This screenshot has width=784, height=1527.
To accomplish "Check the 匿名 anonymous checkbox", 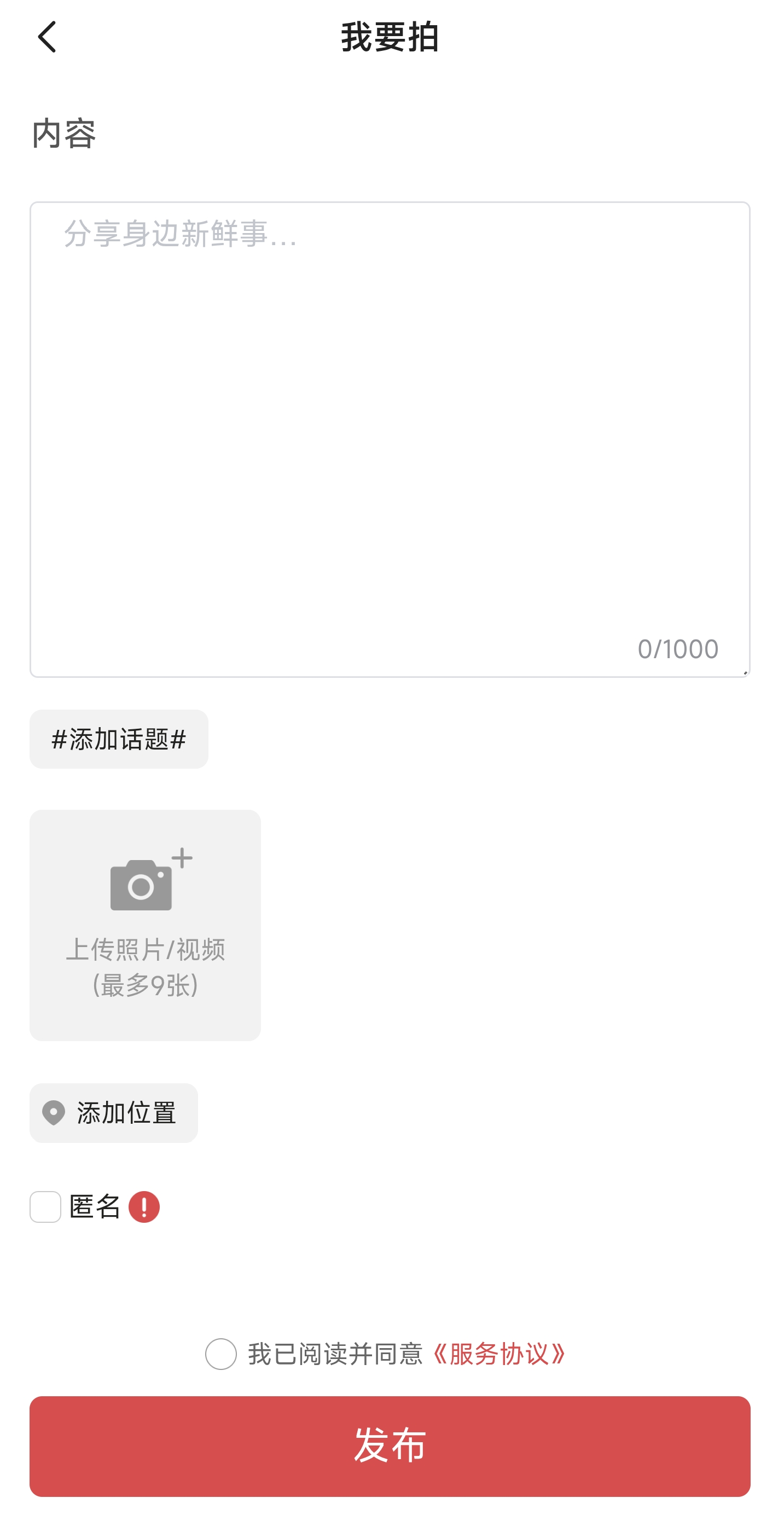I will tap(45, 1206).
